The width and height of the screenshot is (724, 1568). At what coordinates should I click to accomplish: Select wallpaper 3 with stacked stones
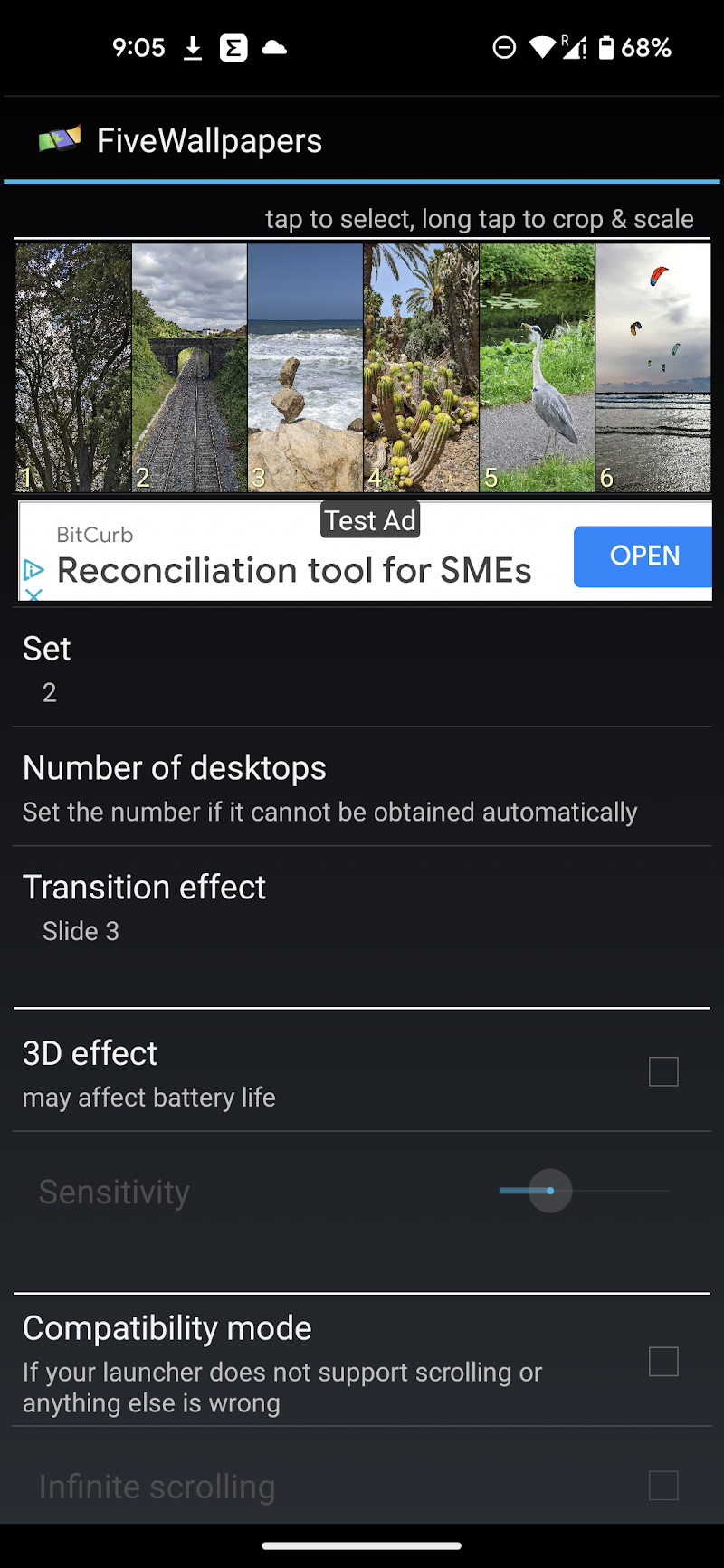click(305, 367)
